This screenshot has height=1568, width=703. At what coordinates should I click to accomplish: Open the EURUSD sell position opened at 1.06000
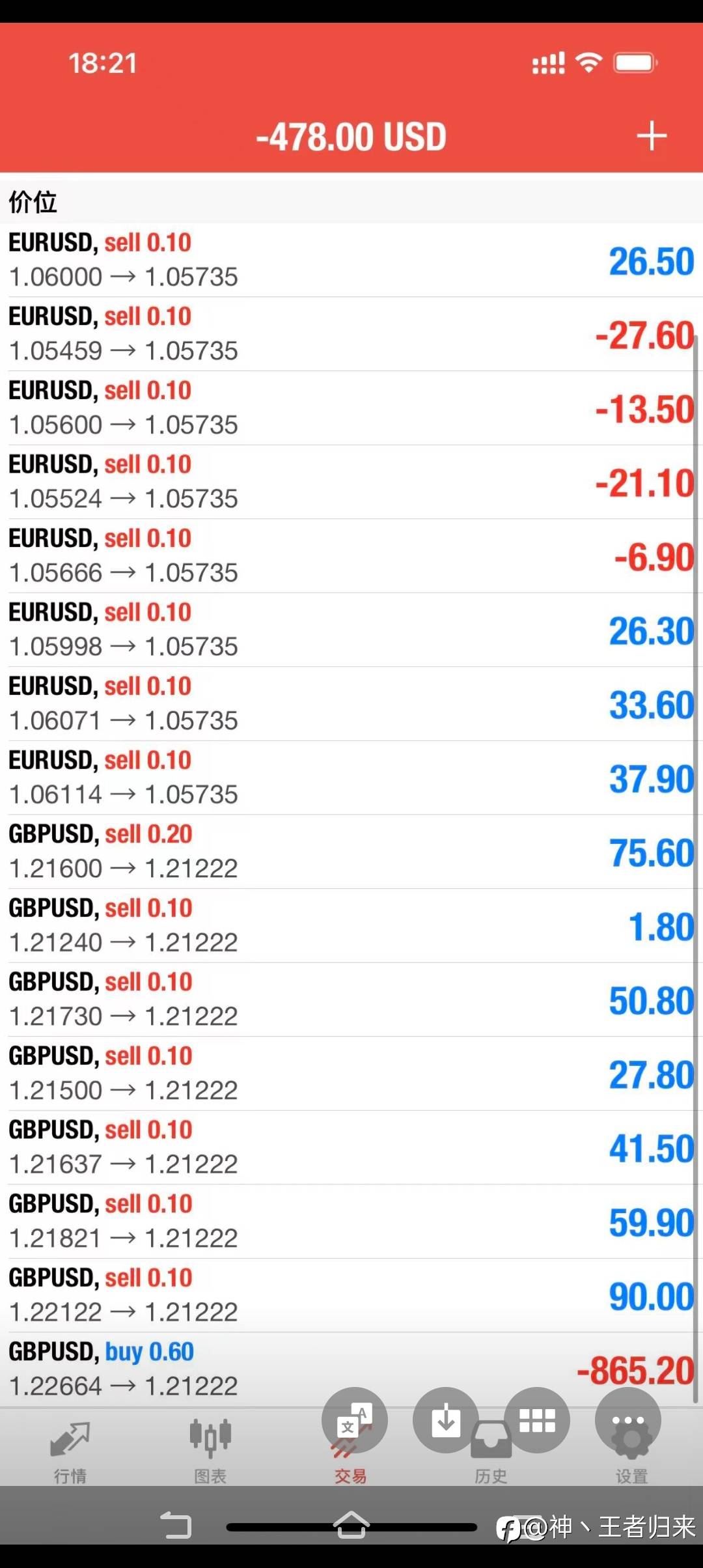(351, 260)
